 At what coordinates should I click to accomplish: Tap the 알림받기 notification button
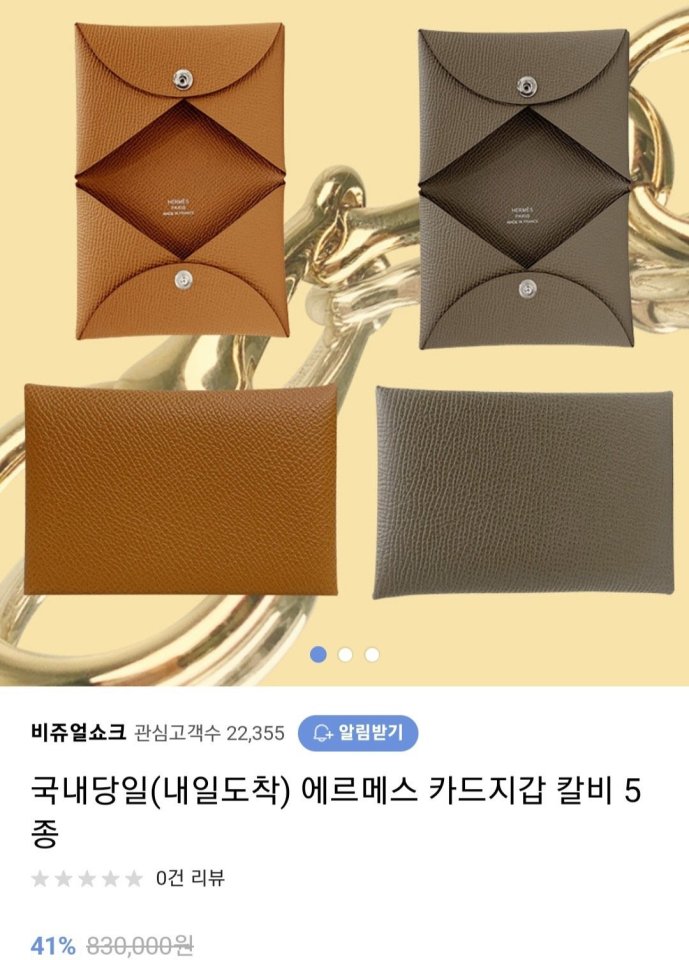[x=358, y=733]
